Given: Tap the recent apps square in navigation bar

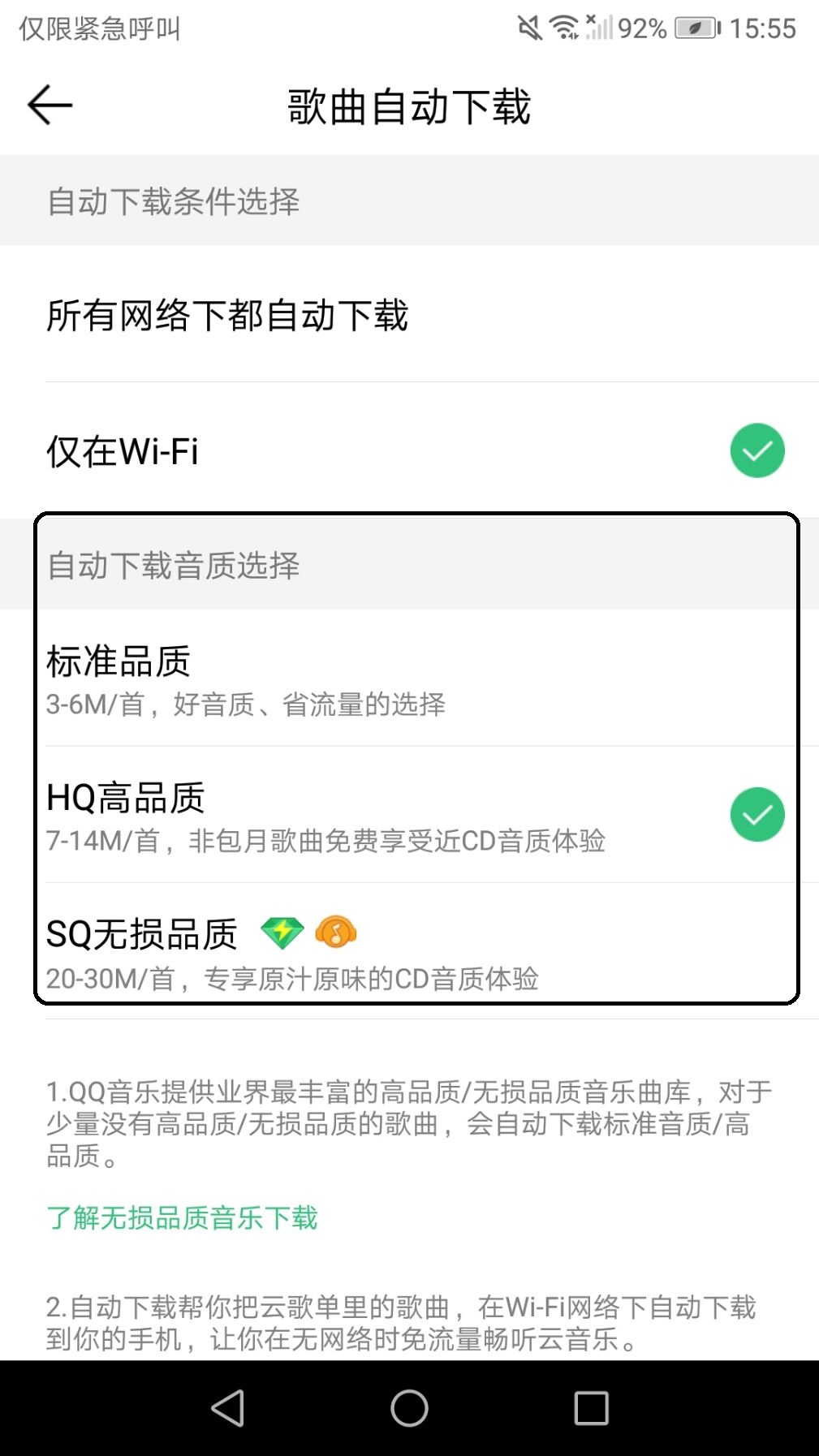Looking at the screenshot, I should pyautogui.click(x=592, y=1408).
